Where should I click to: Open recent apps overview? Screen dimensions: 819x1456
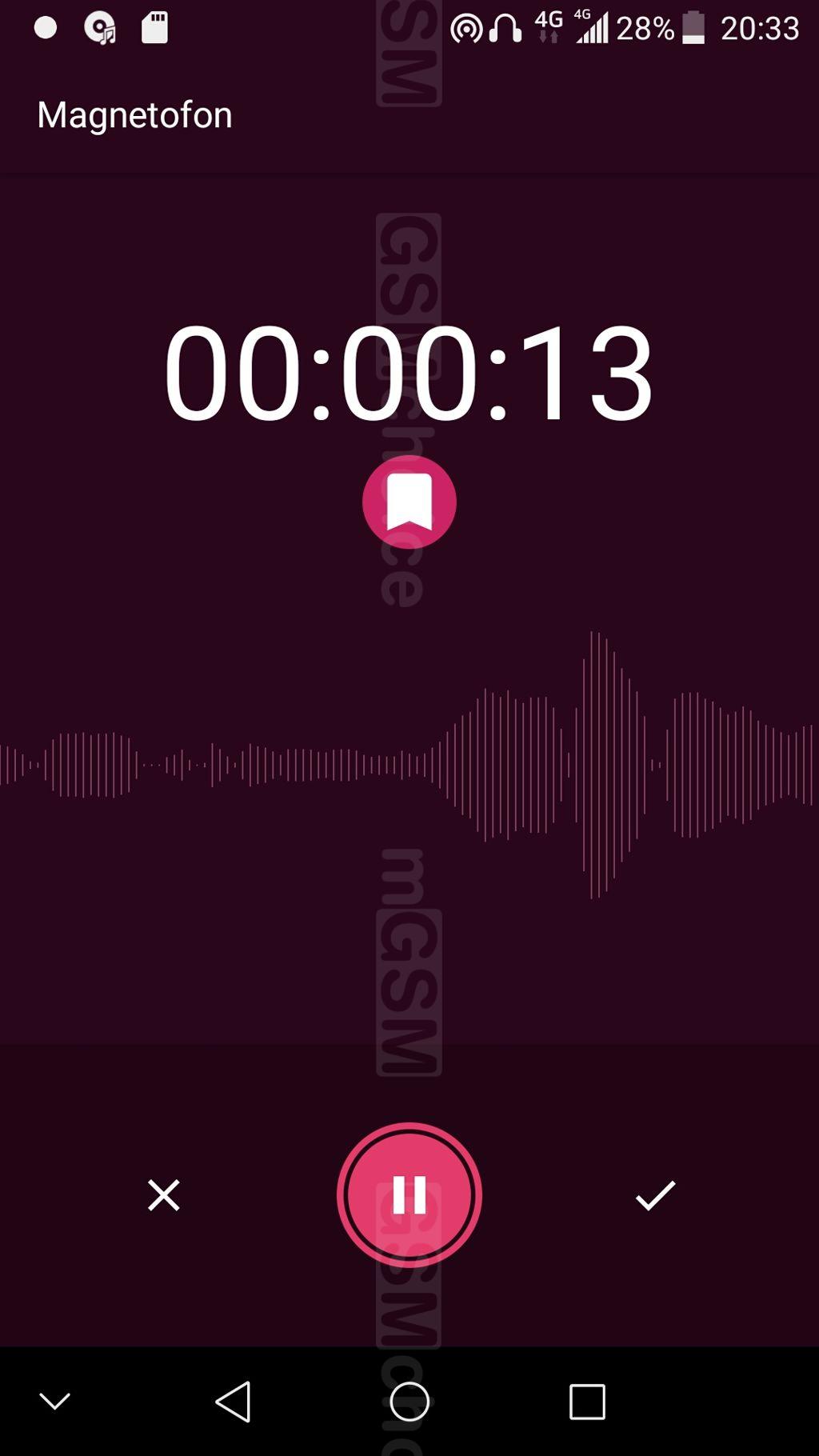coord(587,1402)
